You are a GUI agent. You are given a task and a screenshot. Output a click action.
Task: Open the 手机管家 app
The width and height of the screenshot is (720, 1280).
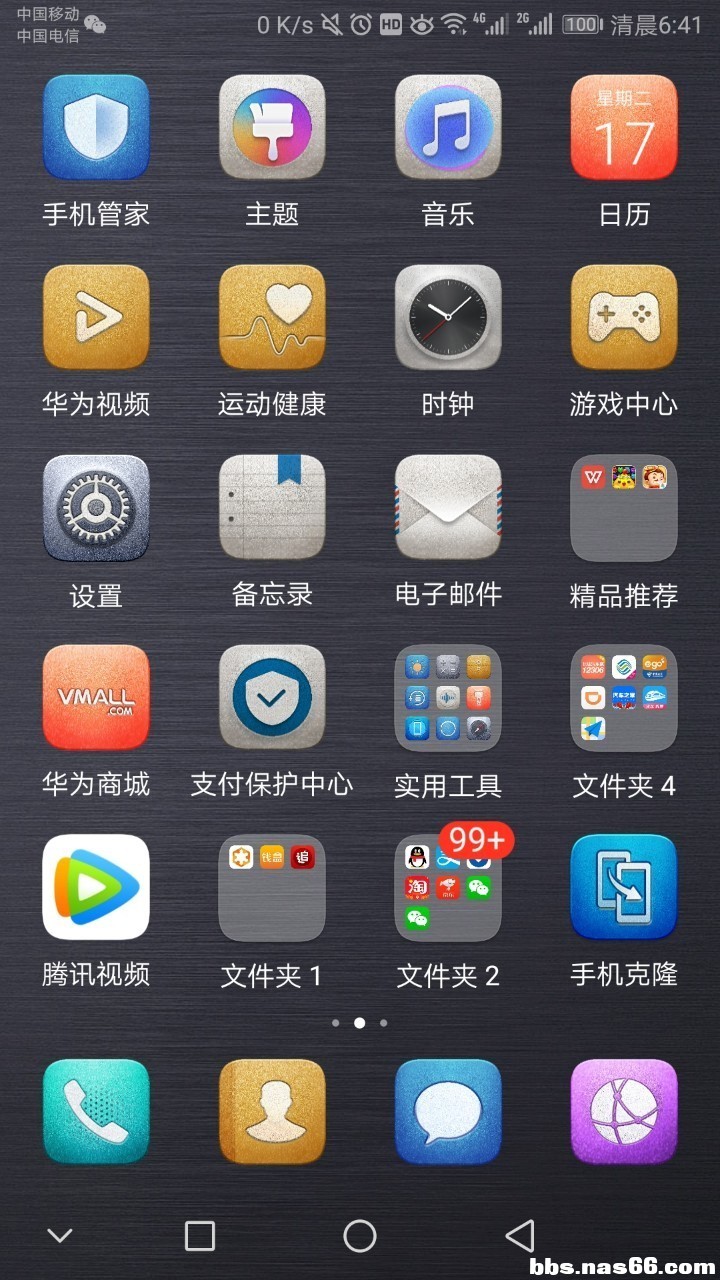pos(96,128)
